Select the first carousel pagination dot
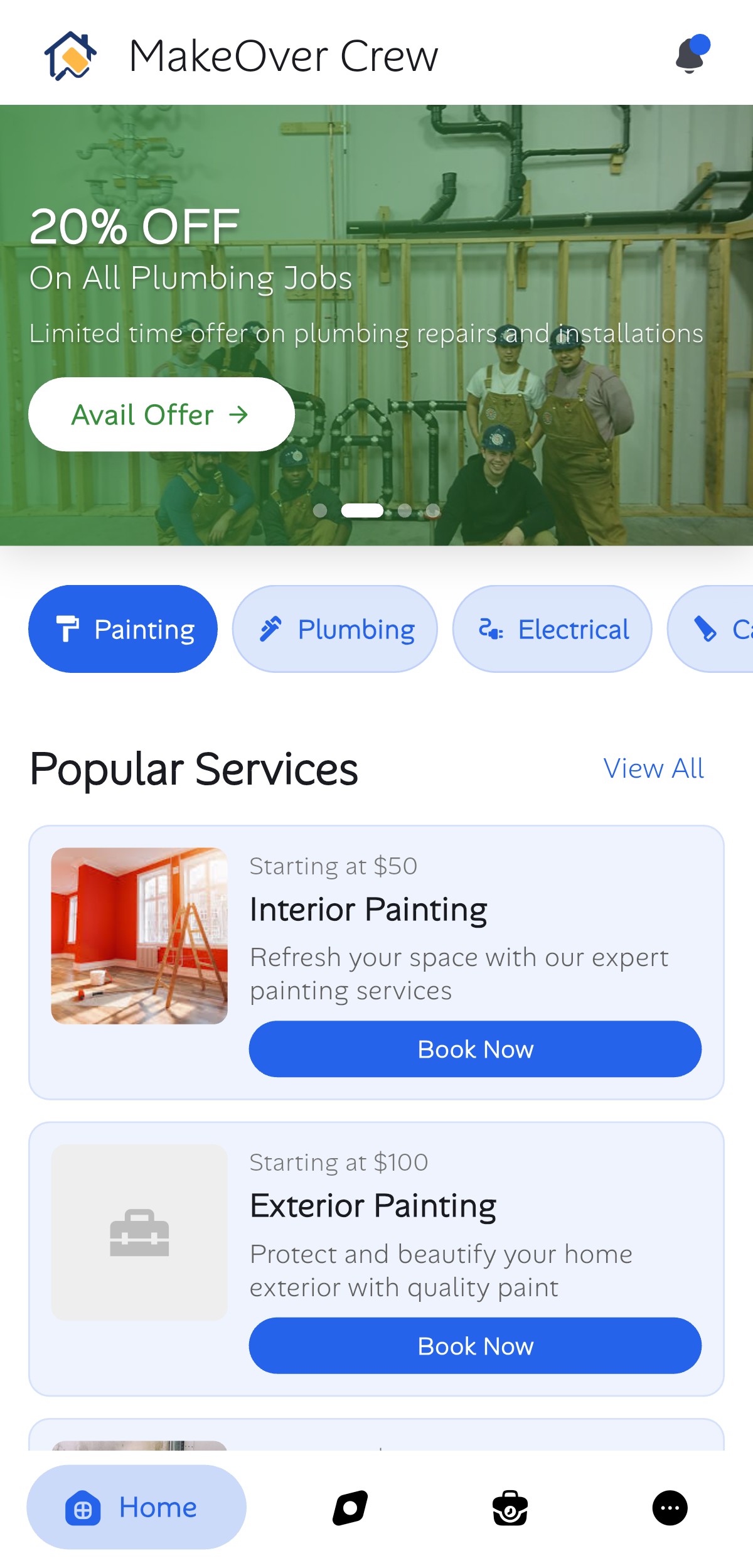Image resolution: width=753 pixels, height=1568 pixels. pyautogui.click(x=321, y=511)
